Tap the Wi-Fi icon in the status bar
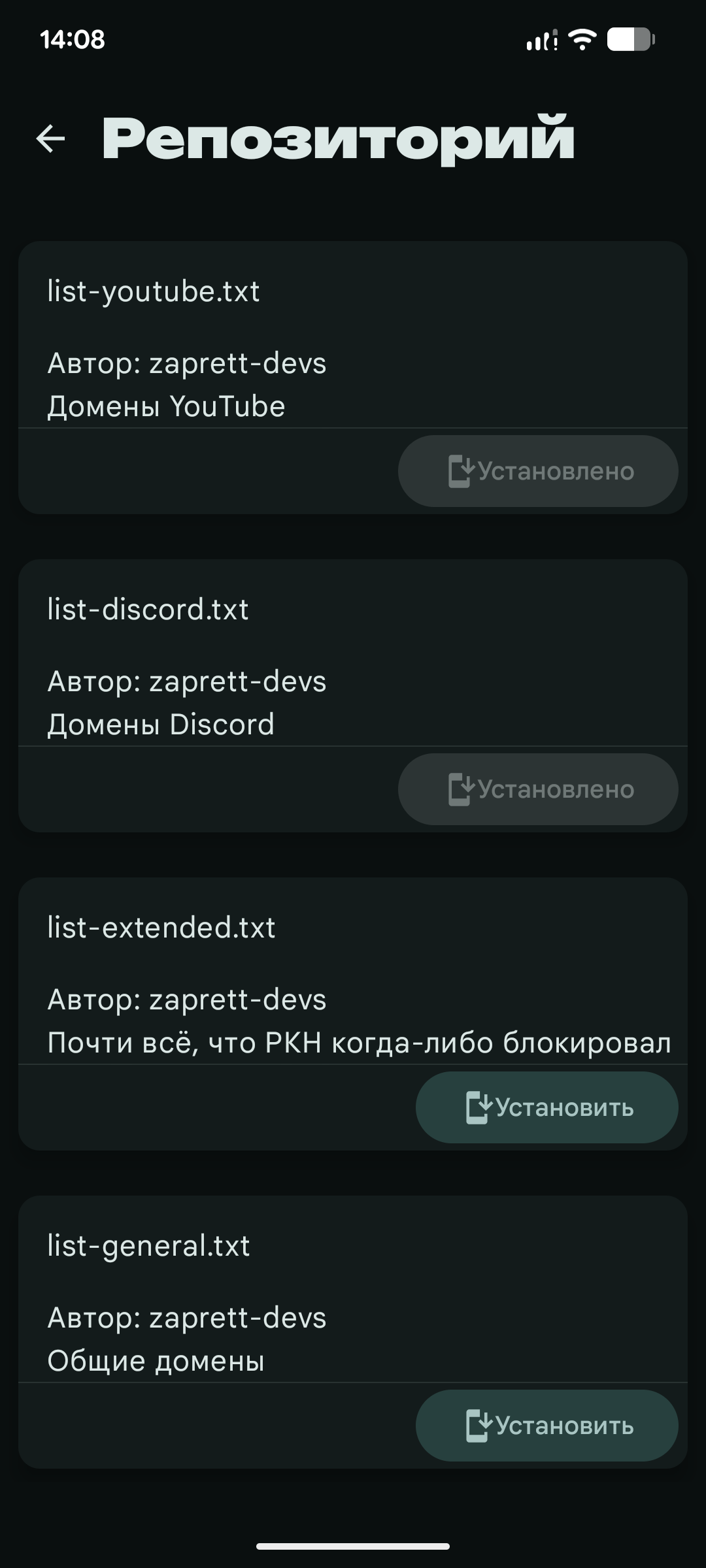Image resolution: width=706 pixels, height=1568 pixels. click(580, 41)
